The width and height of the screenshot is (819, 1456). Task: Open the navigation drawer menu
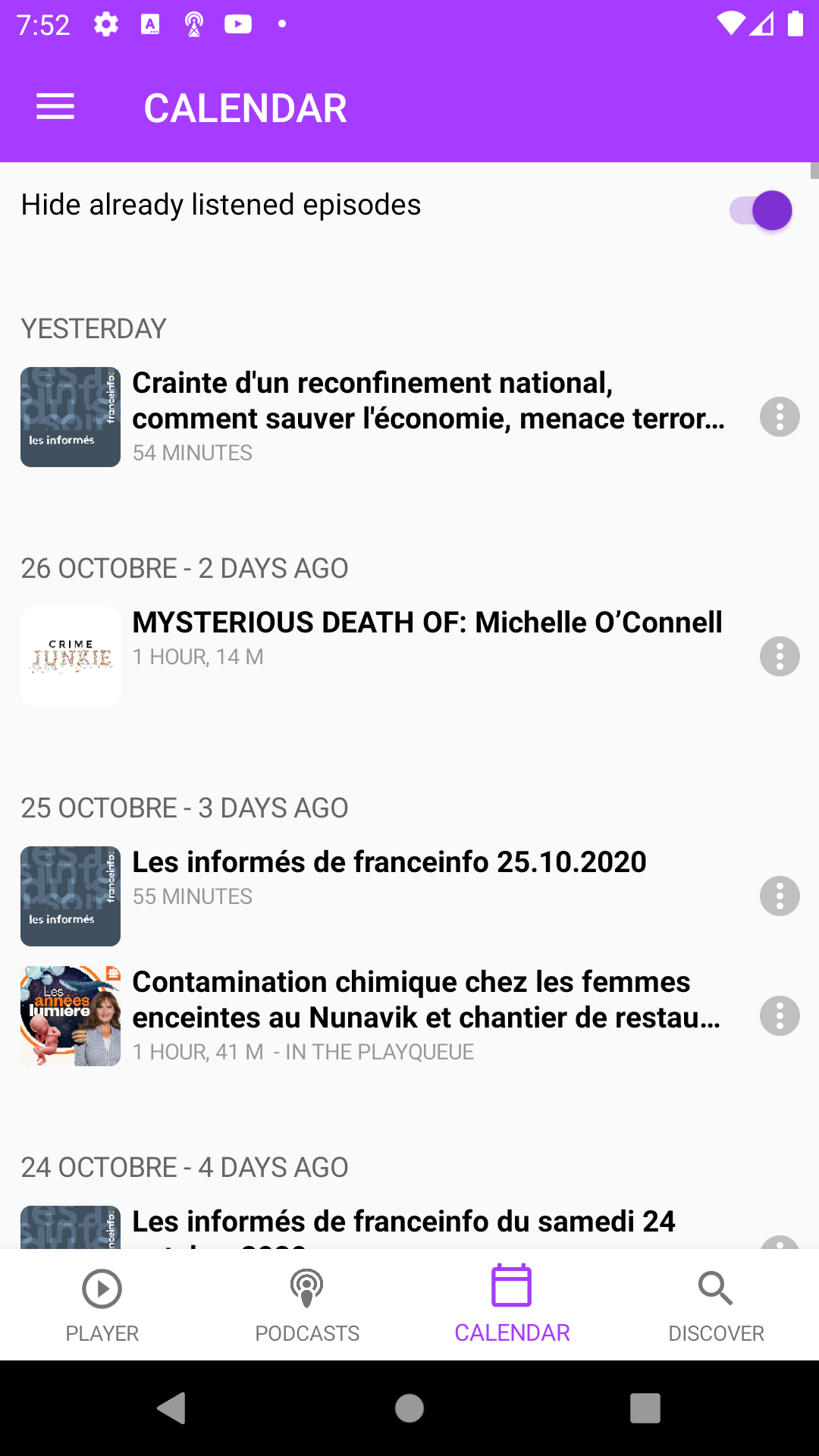pyautogui.click(x=55, y=106)
